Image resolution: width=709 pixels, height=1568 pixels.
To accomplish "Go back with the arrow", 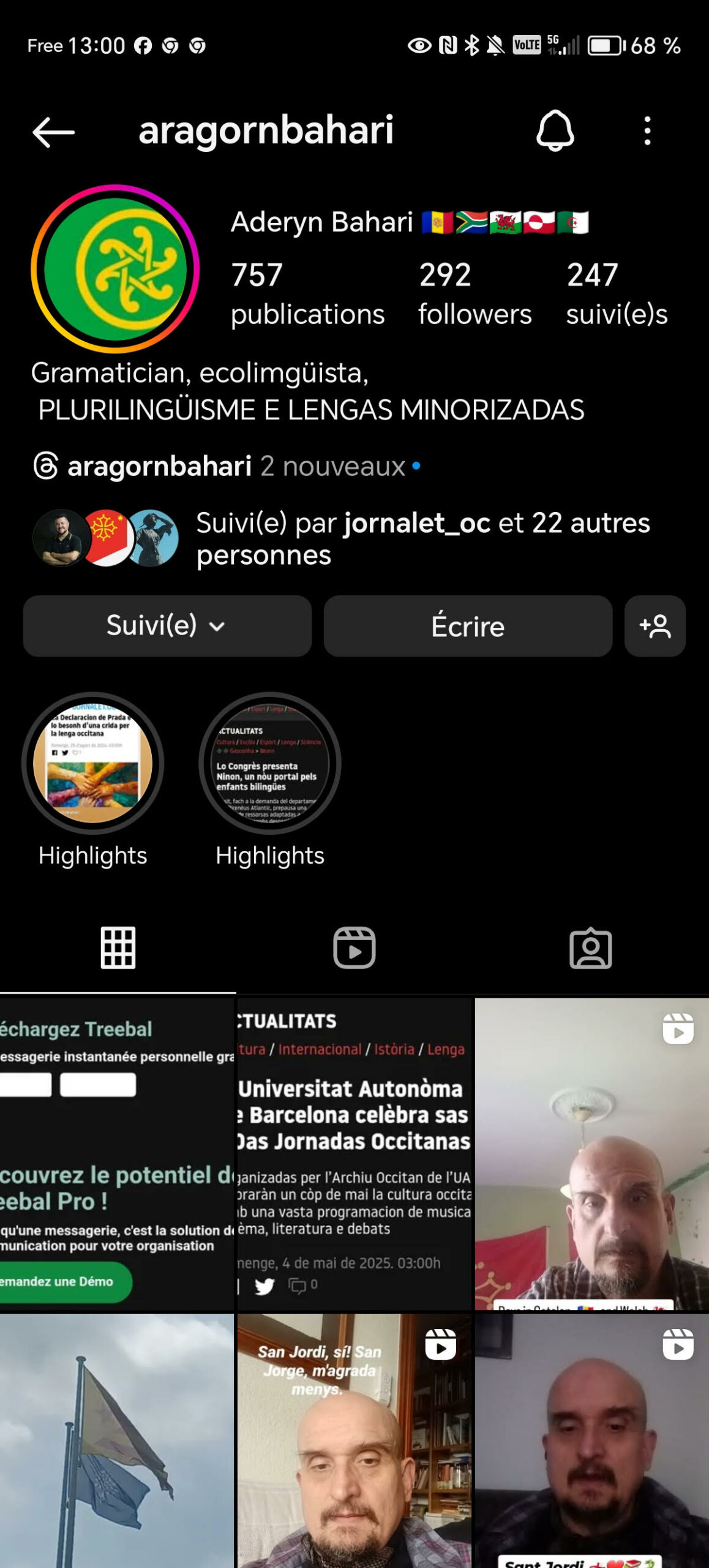I will coord(54,132).
